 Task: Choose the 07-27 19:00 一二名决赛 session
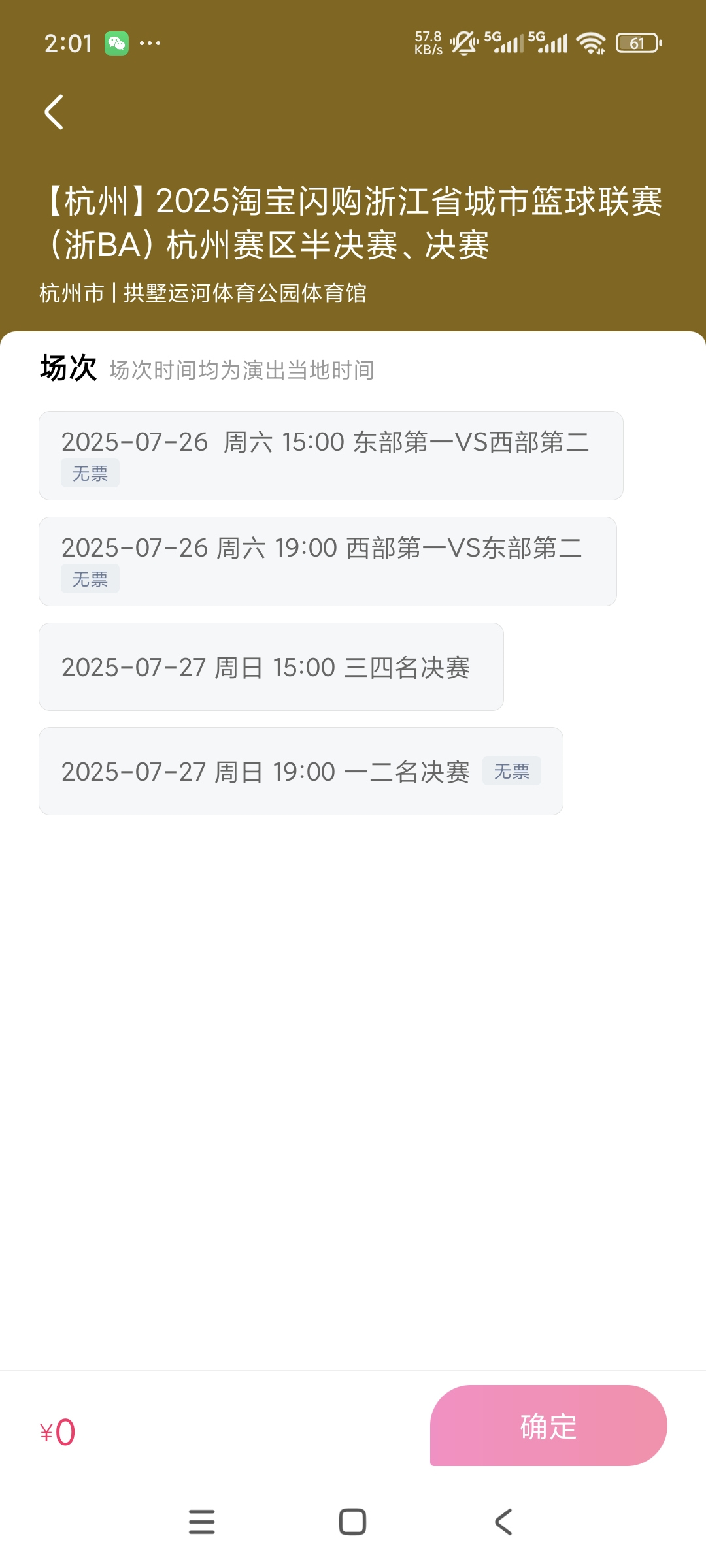(300, 772)
